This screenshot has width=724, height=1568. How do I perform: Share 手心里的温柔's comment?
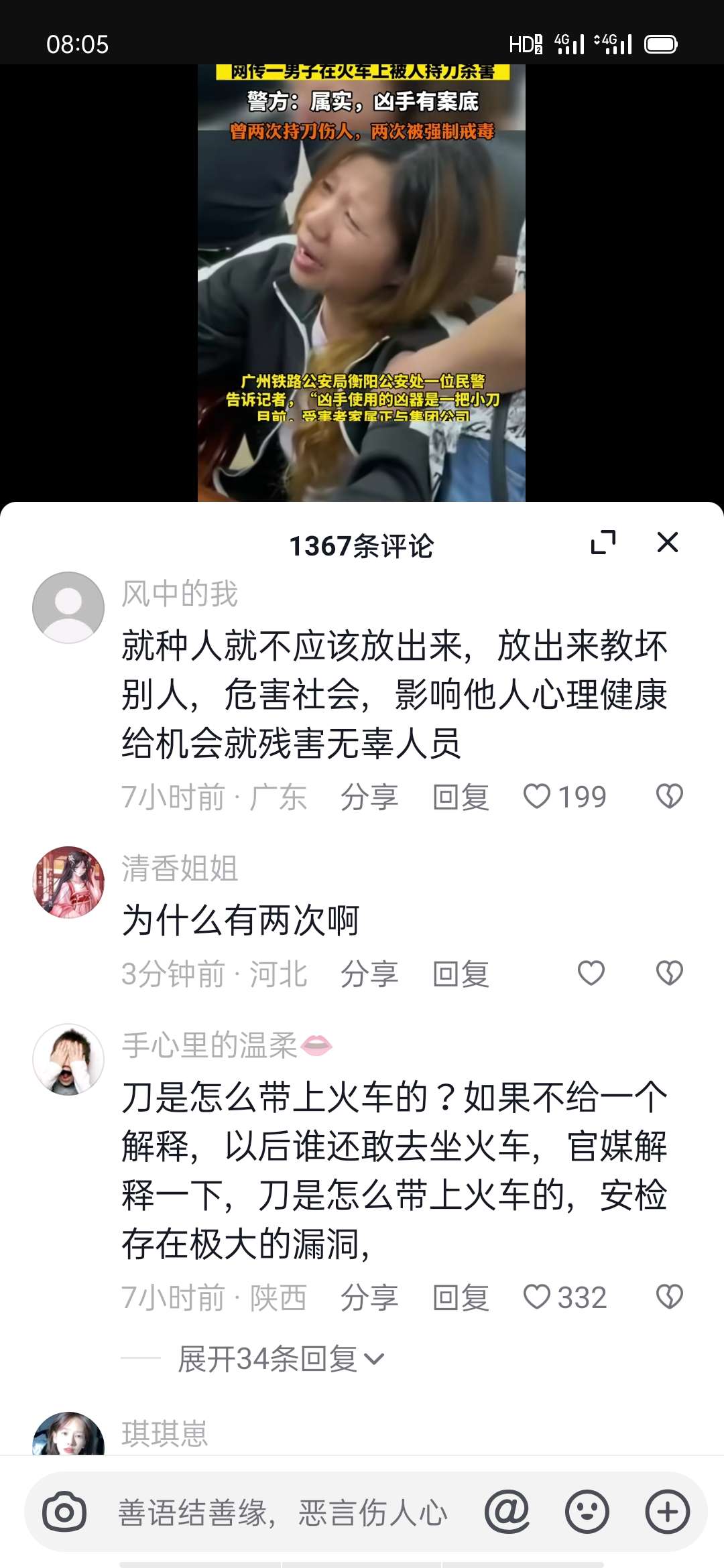369,1298
